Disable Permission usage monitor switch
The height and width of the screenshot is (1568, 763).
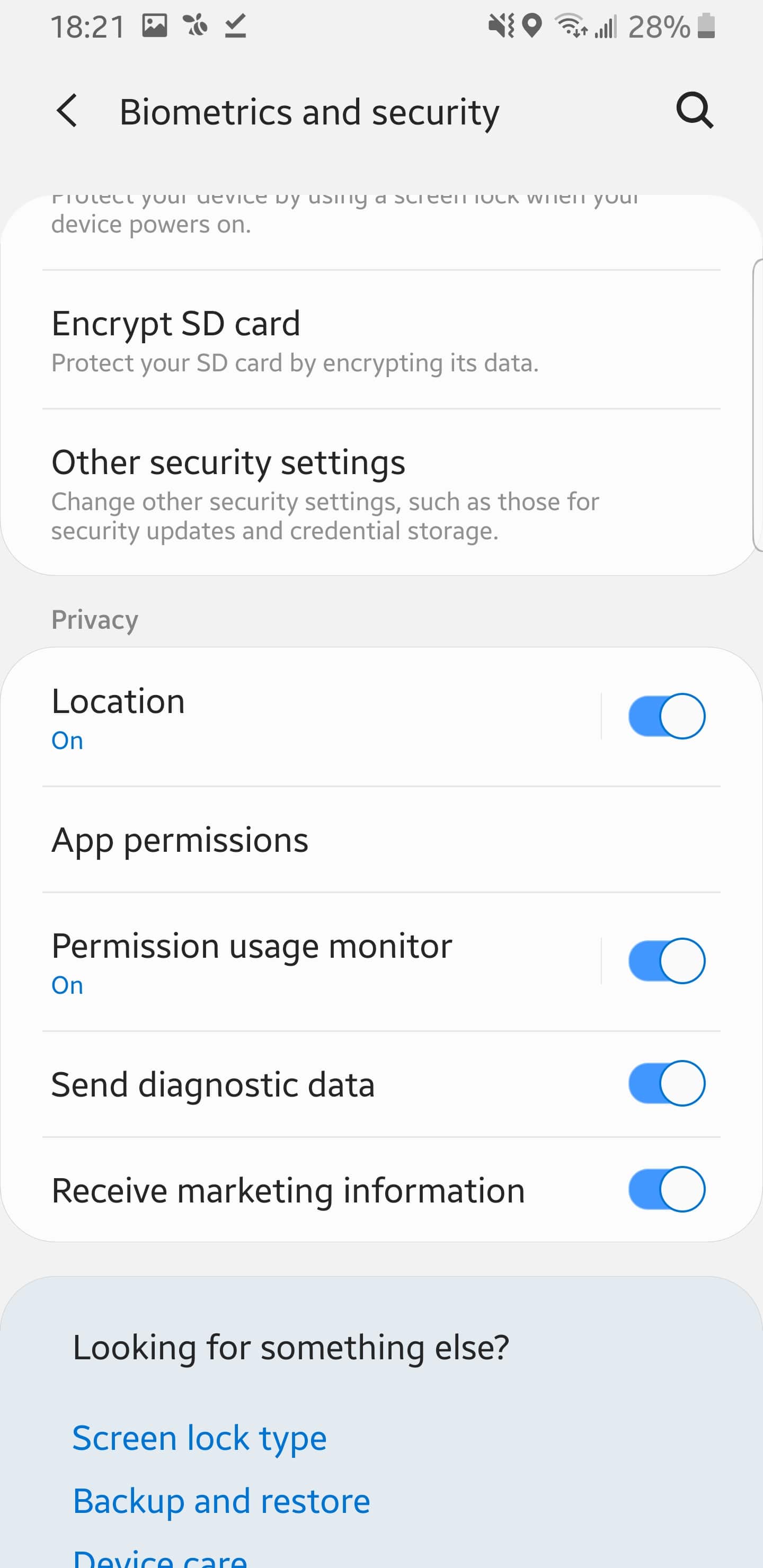pos(667,961)
